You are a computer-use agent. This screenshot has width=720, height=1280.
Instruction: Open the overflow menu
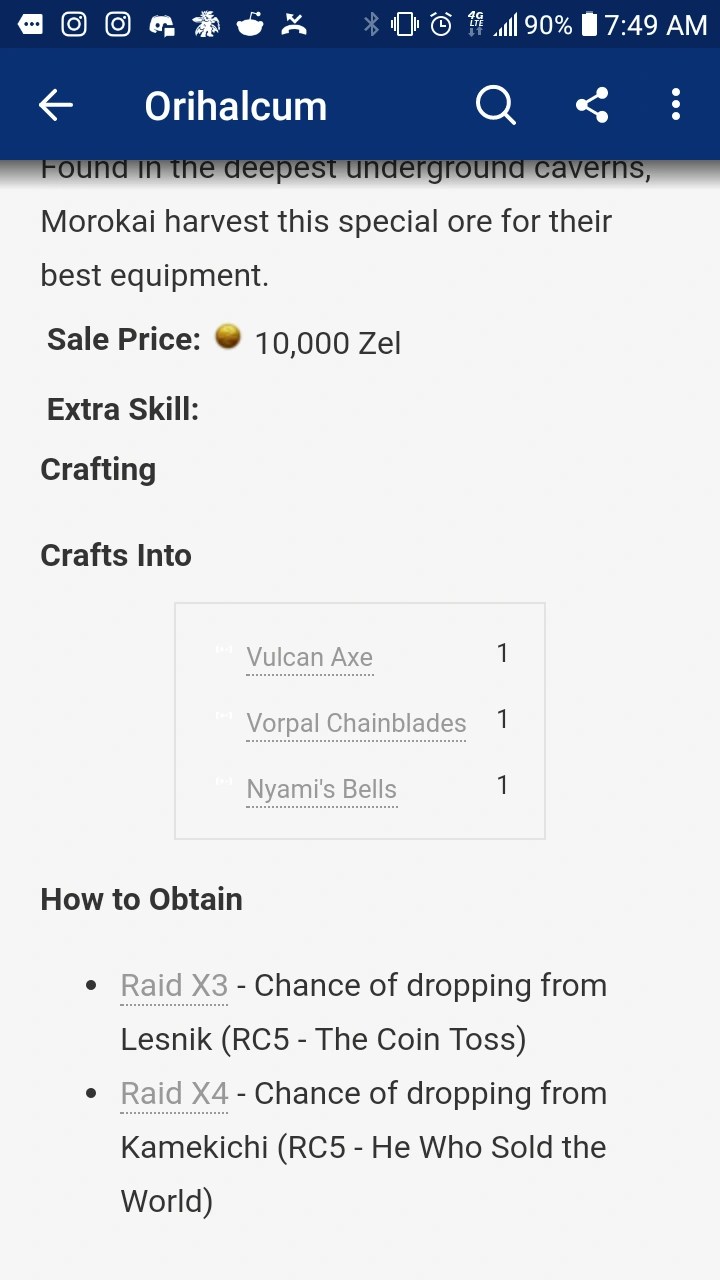click(x=676, y=105)
